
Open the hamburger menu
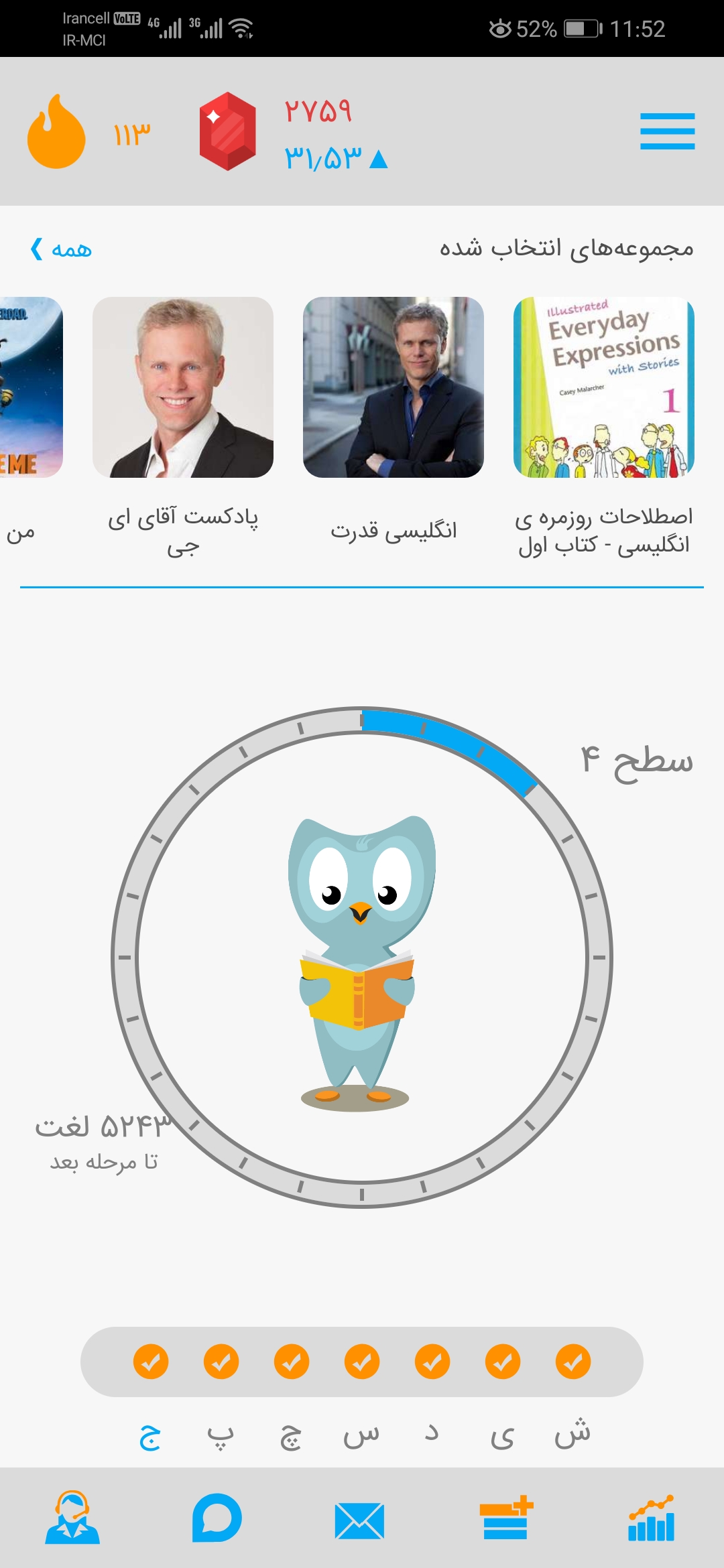point(667,131)
